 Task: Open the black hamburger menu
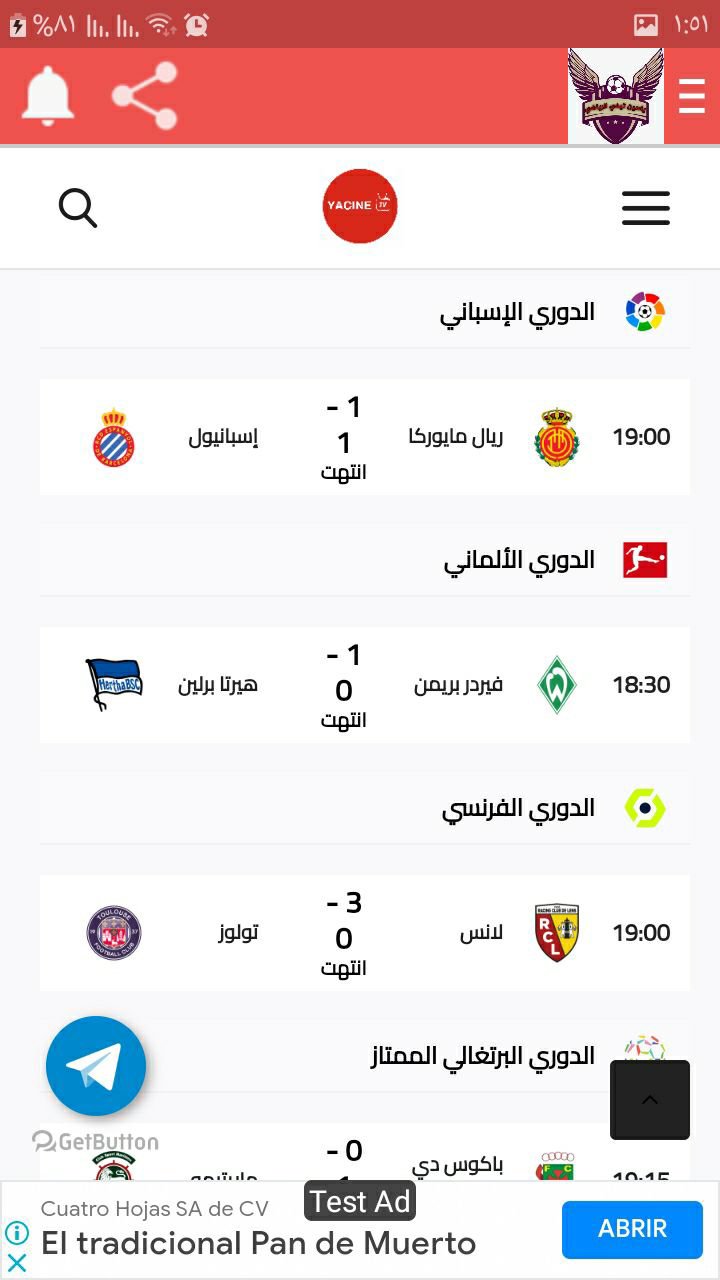(x=646, y=208)
